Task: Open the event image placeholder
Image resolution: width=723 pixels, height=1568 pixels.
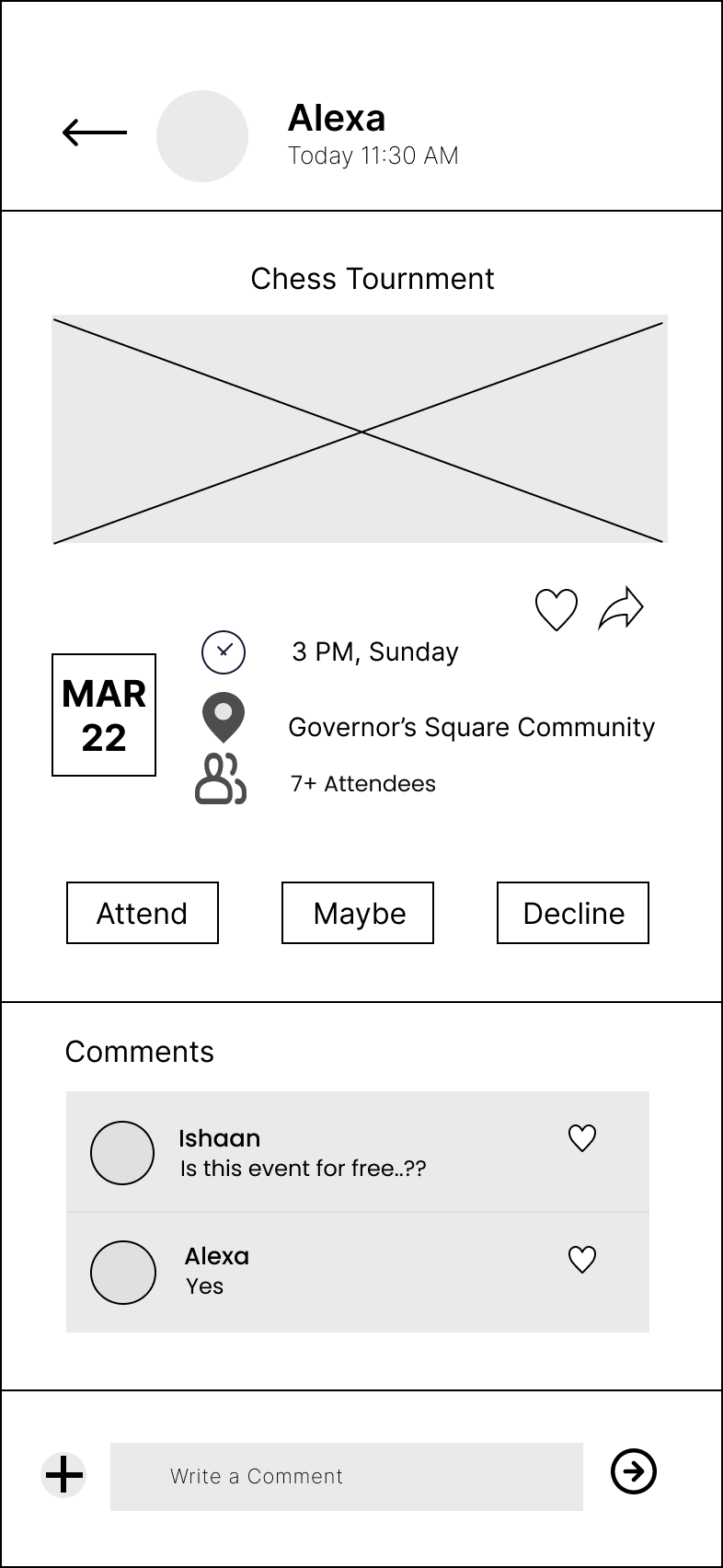Action: pos(360,430)
